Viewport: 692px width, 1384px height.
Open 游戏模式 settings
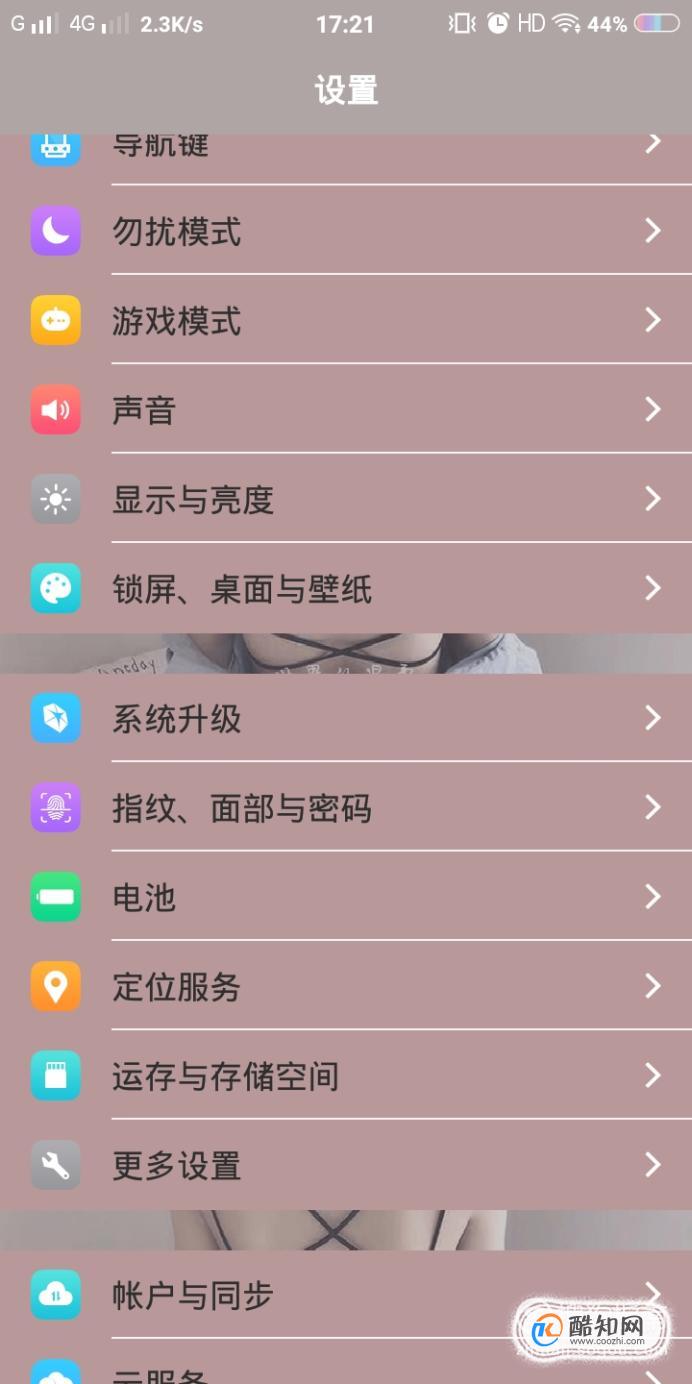pyautogui.click(x=346, y=321)
